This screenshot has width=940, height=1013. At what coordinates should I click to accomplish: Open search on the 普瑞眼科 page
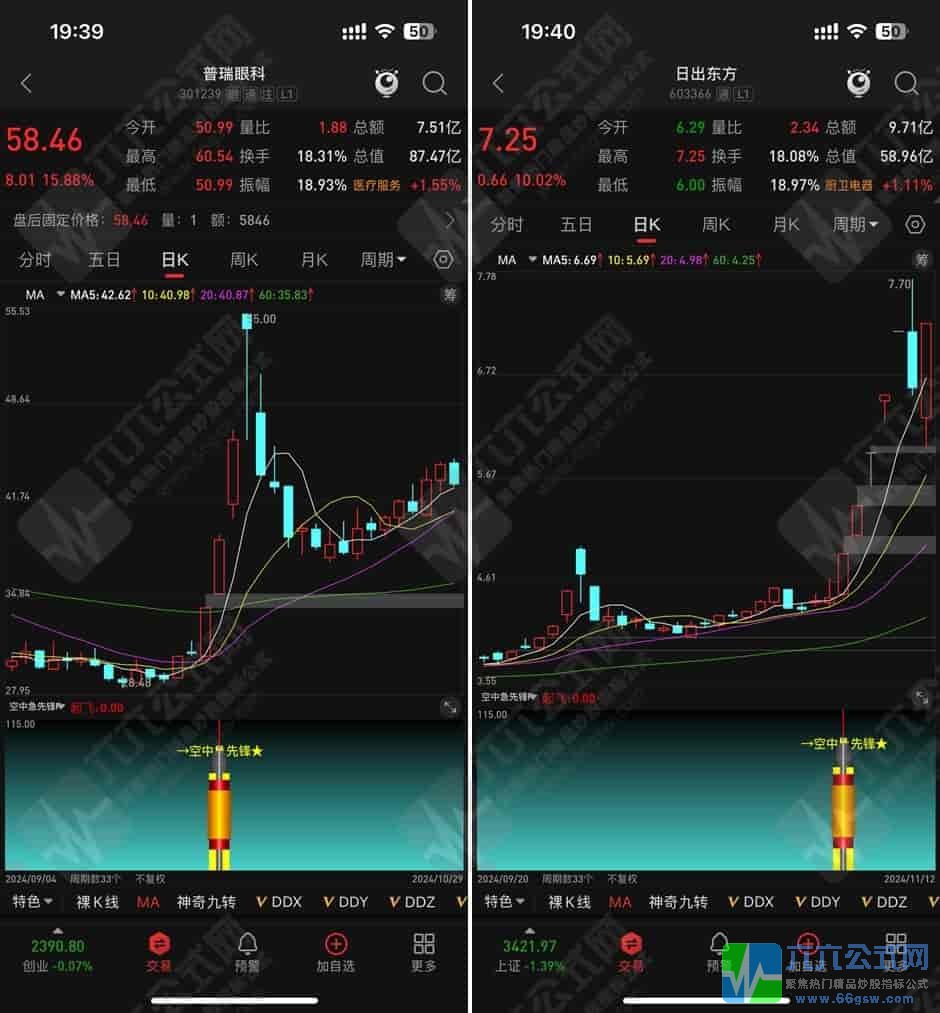coord(435,84)
